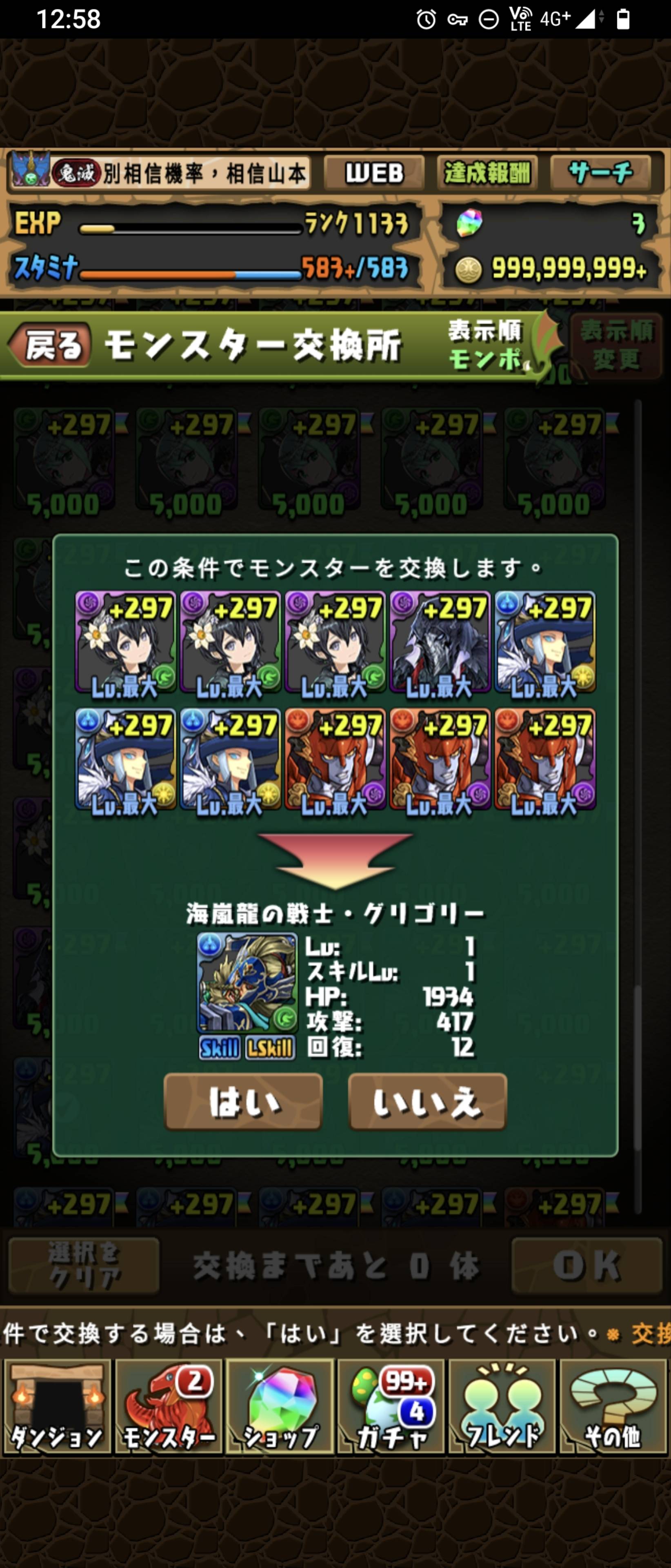Switch to the ガチャ tab
This screenshot has width=671, height=1568.
[x=391, y=1407]
